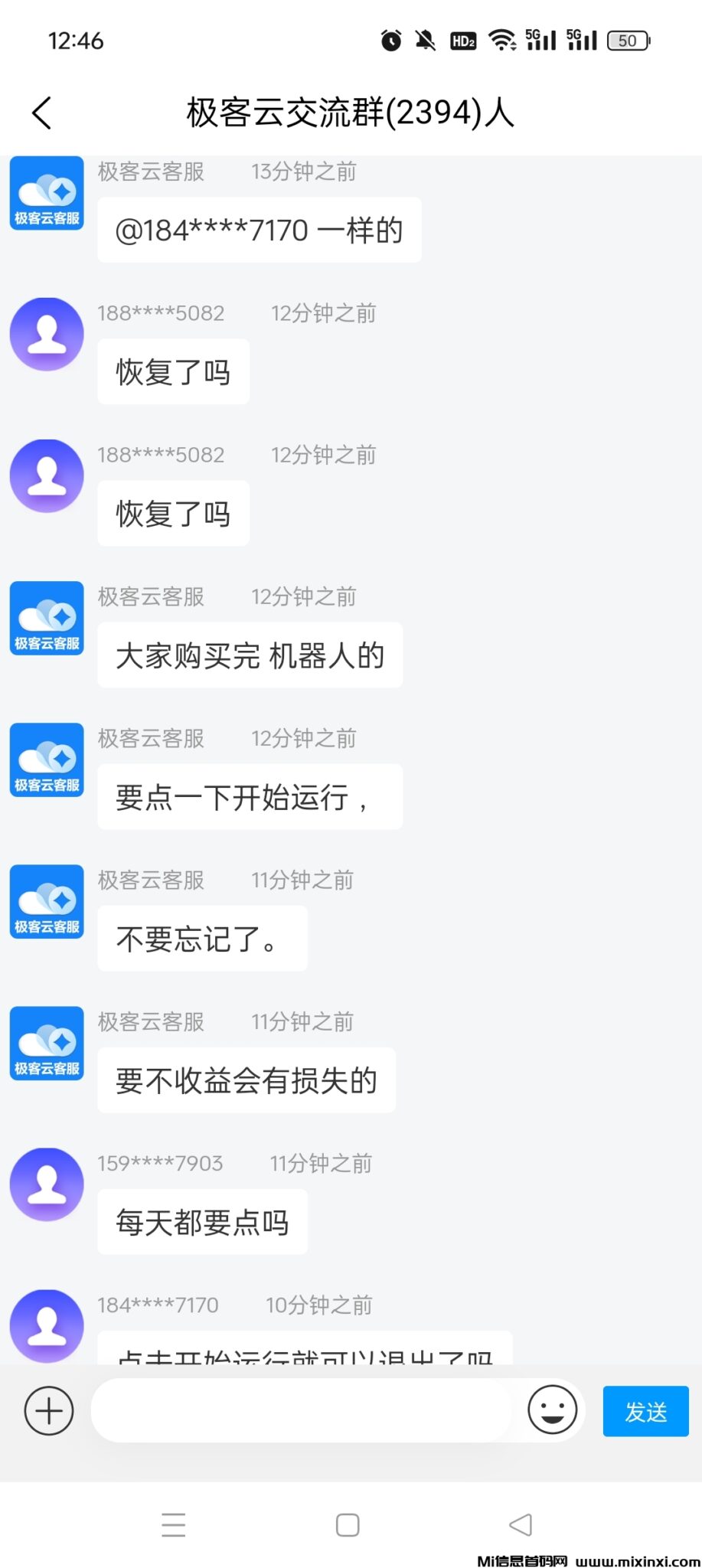The width and height of the screenshot is (702, 1568).
Task: Tap the '@184****7170 一样的' message bubble
Action: [x=259, y=230]
